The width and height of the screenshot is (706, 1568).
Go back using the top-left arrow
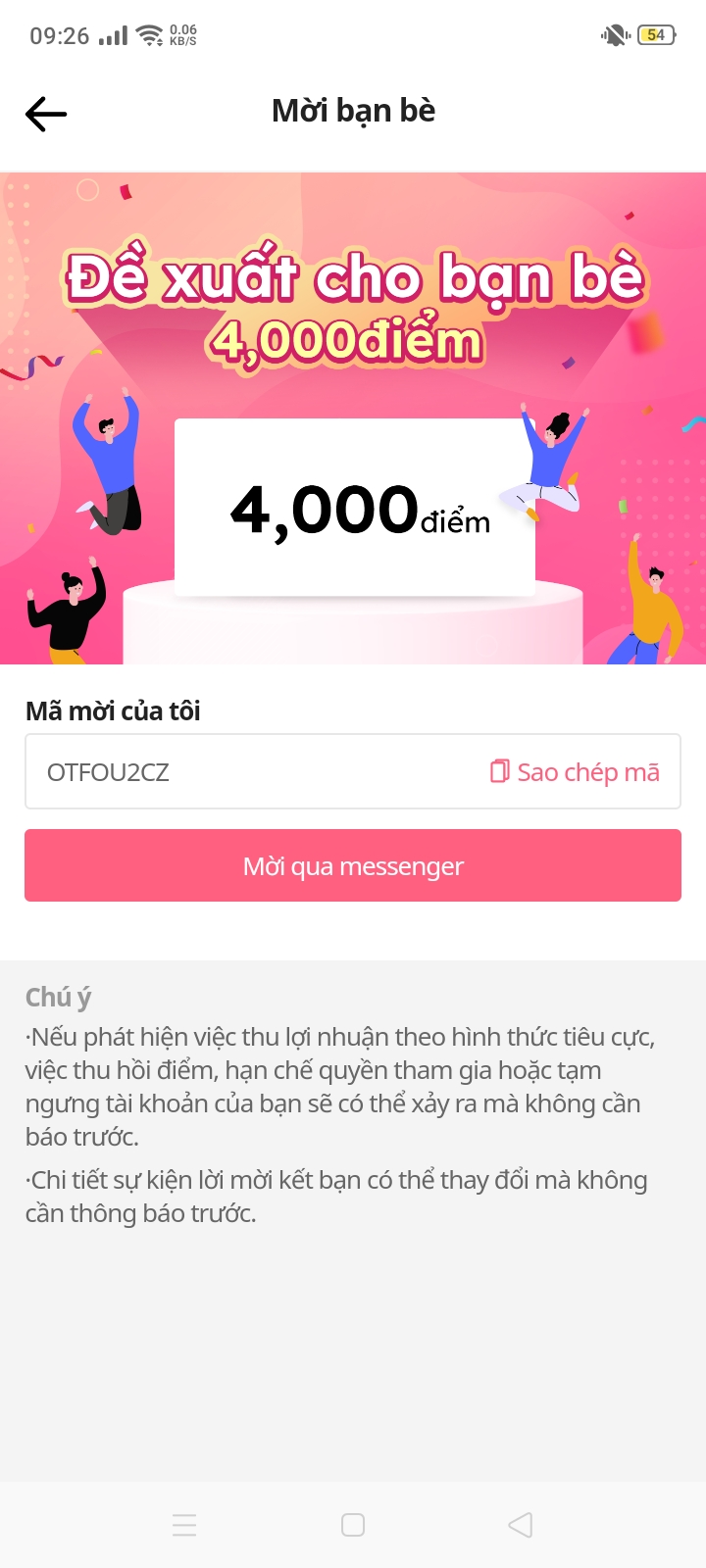pyautogui.click(x=46, y=114)
